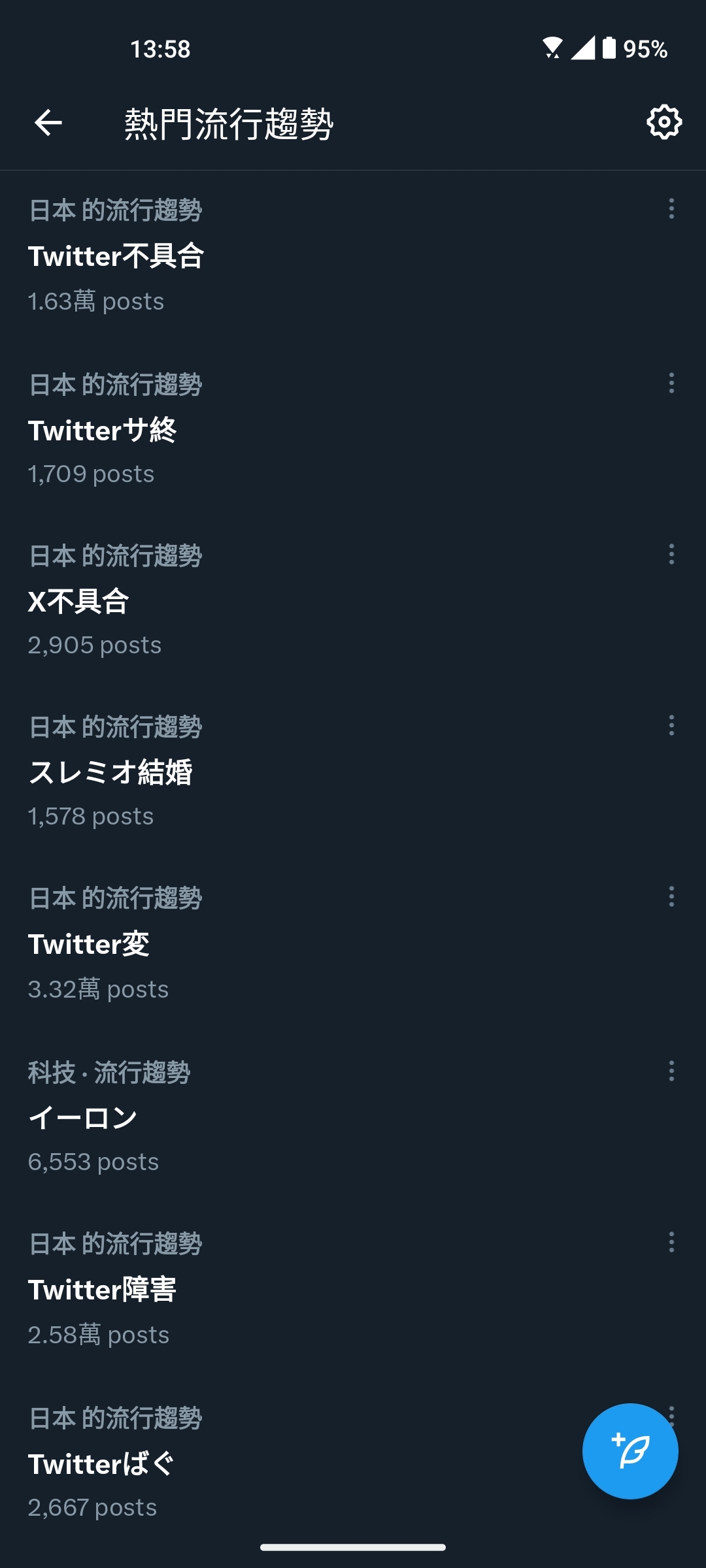Open more options for Twitterサ終

[671, 383]
